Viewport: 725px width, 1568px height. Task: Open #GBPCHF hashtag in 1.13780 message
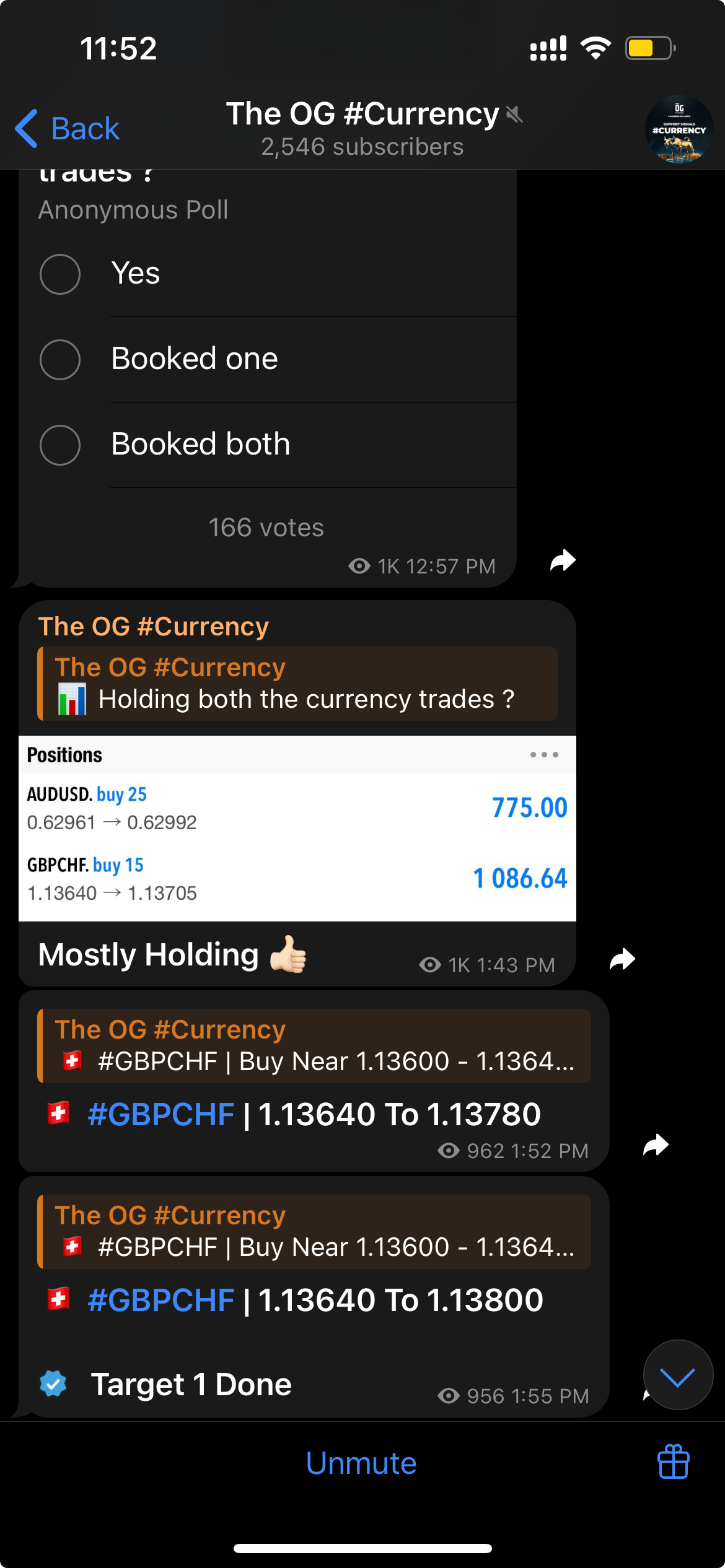pos(161,1115)
